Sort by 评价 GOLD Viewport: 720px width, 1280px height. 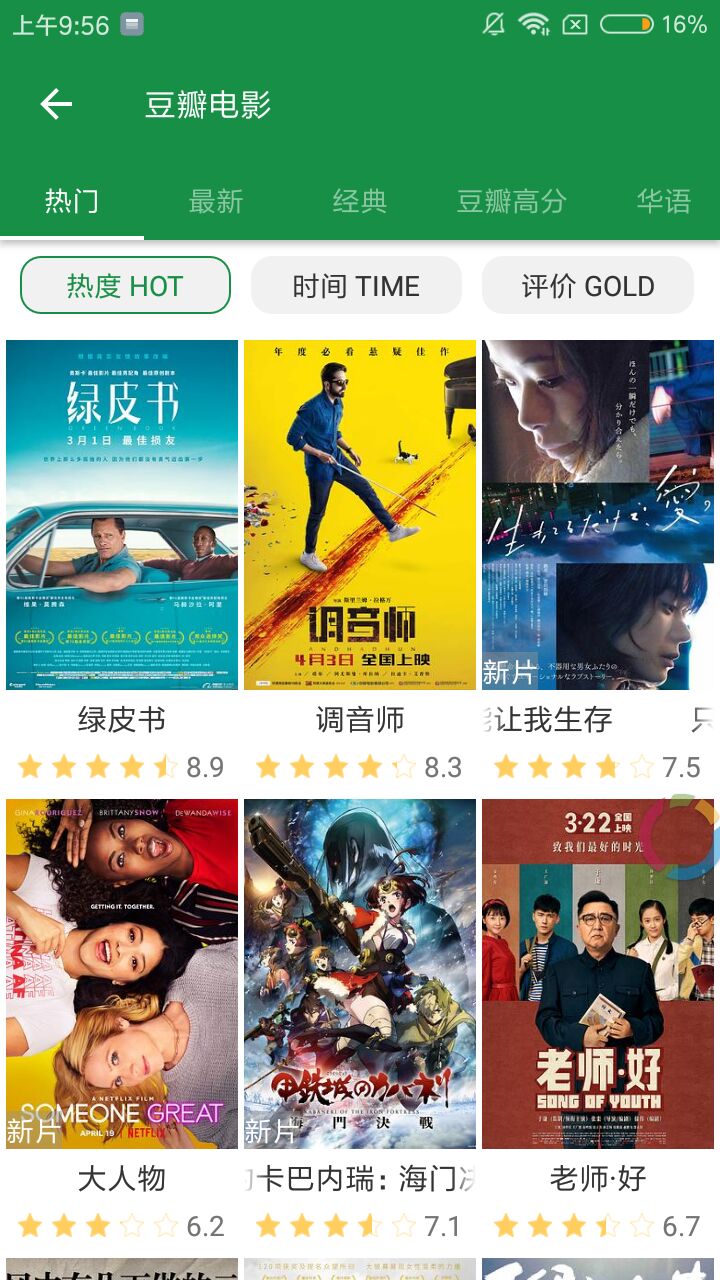coord(588,286)
